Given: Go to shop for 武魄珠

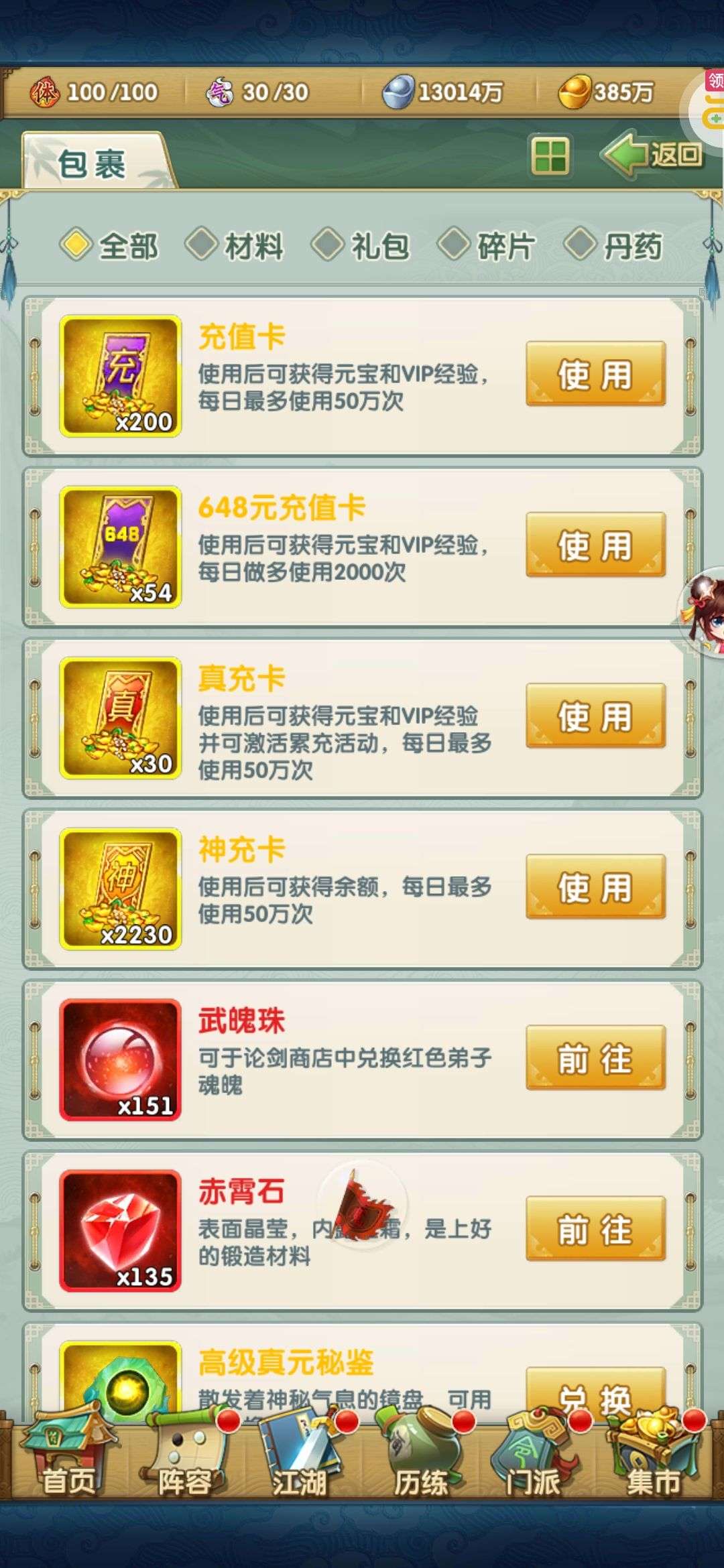Looking at the screenshot, I should point(595,1057).
